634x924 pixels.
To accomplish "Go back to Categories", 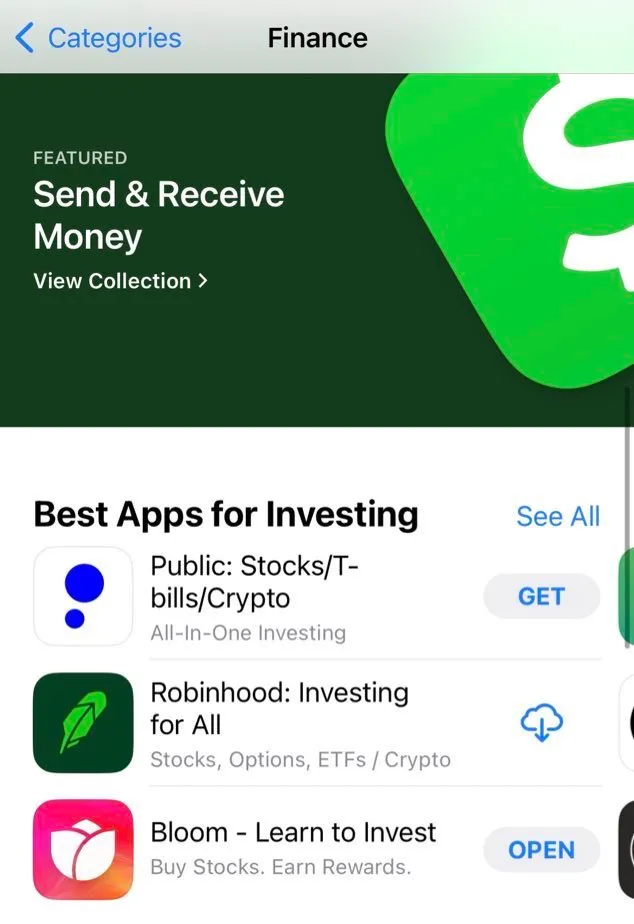I will click(98, 38).
